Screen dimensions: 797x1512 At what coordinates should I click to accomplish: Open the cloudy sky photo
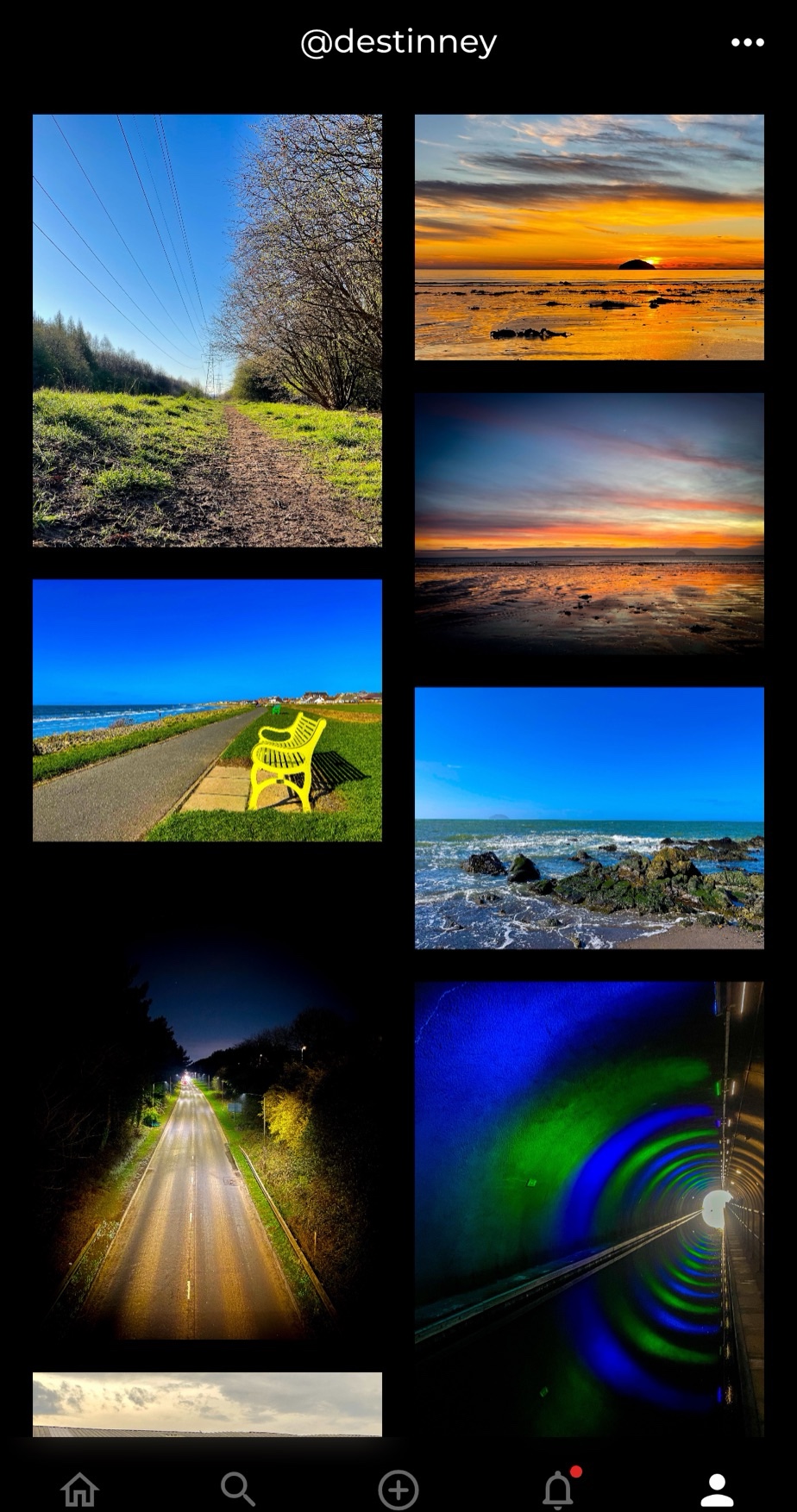point(207,1403)
